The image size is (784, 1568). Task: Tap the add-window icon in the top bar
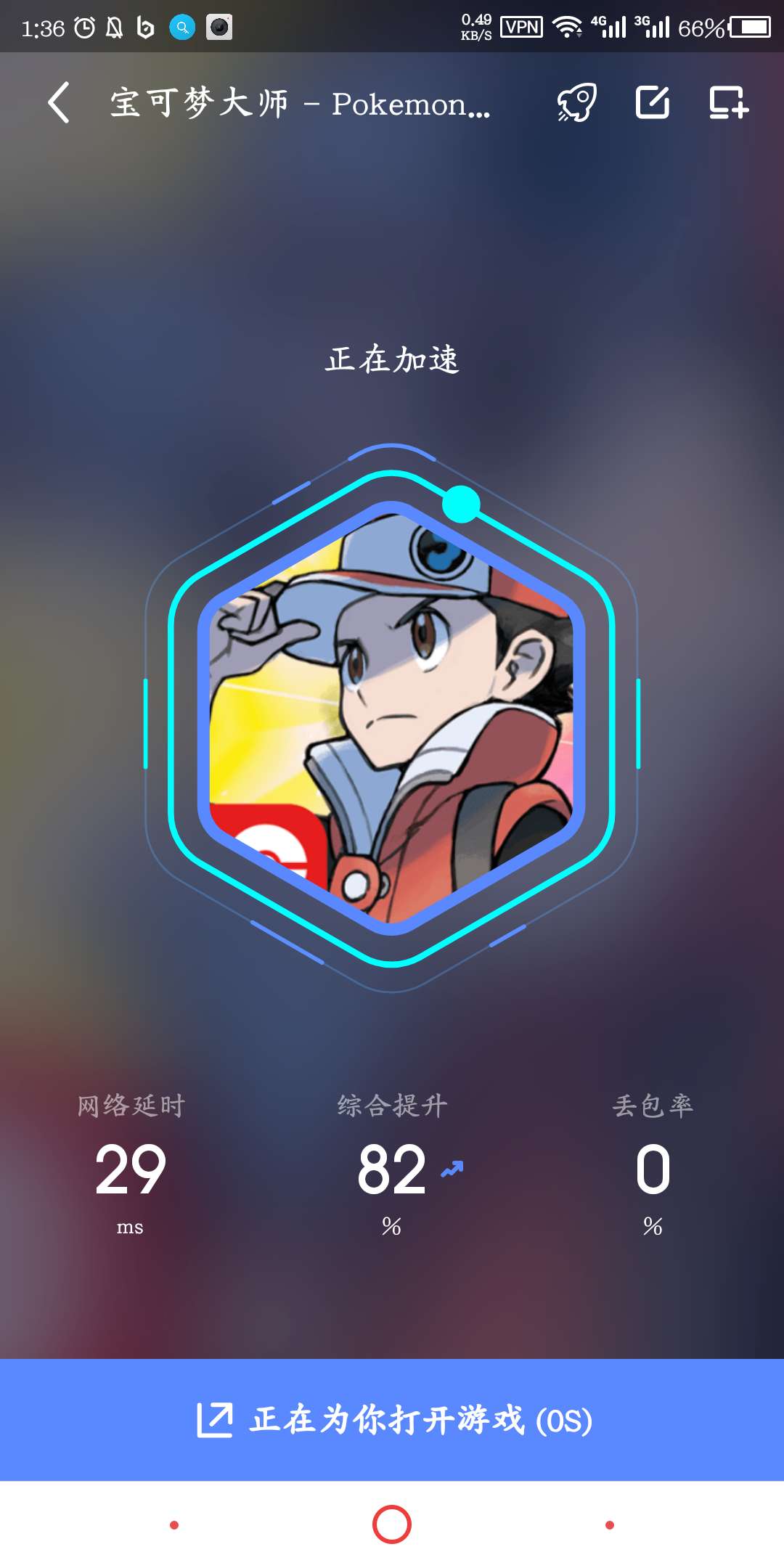click(728, 102)
